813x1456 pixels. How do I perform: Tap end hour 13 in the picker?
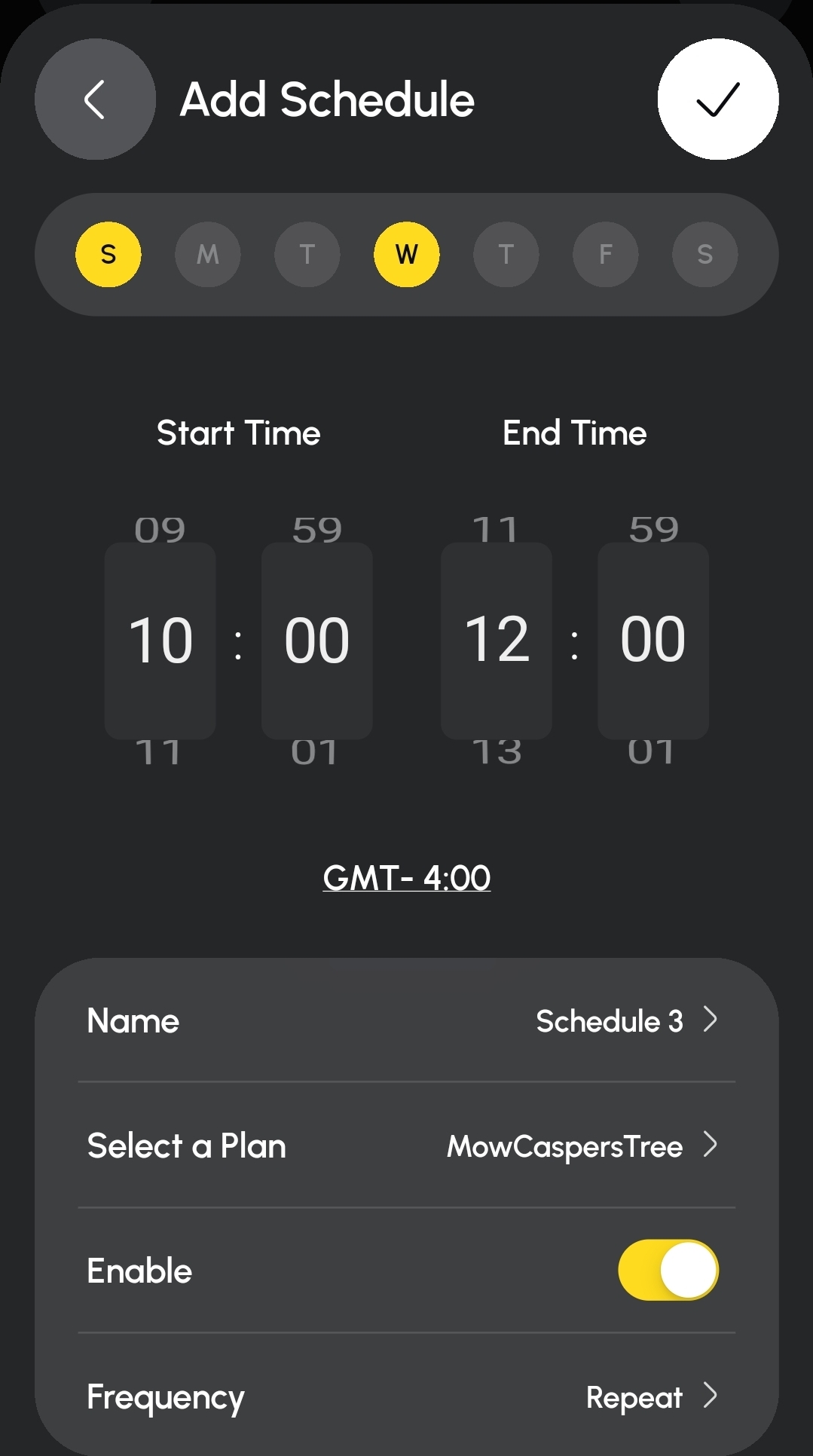pos(497,752)
